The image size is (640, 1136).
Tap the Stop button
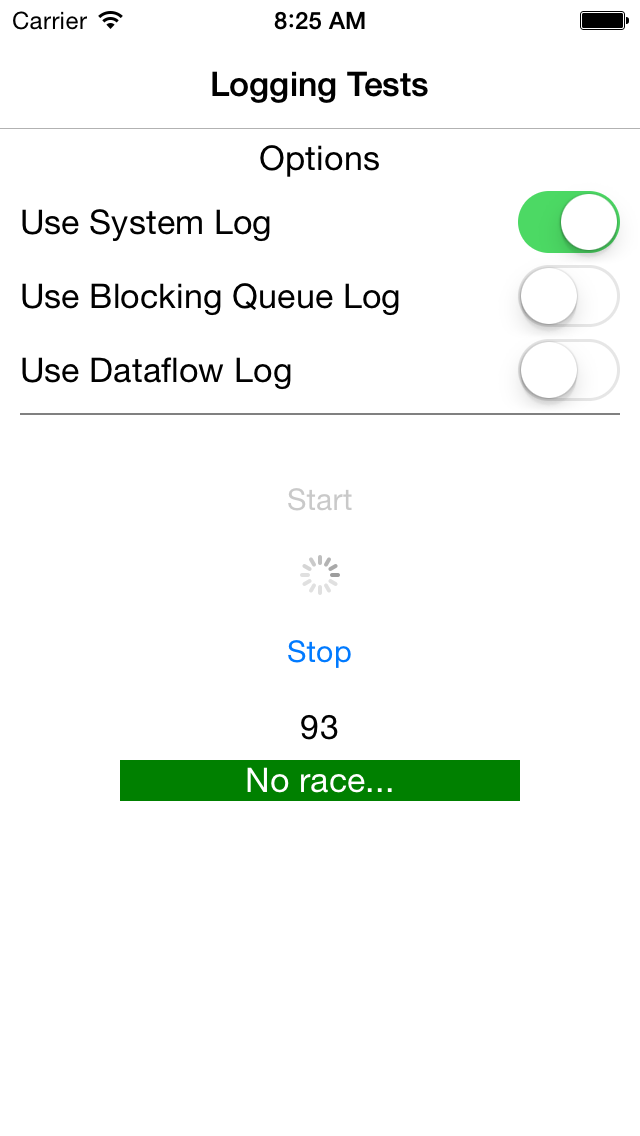(x=319, y=652)
